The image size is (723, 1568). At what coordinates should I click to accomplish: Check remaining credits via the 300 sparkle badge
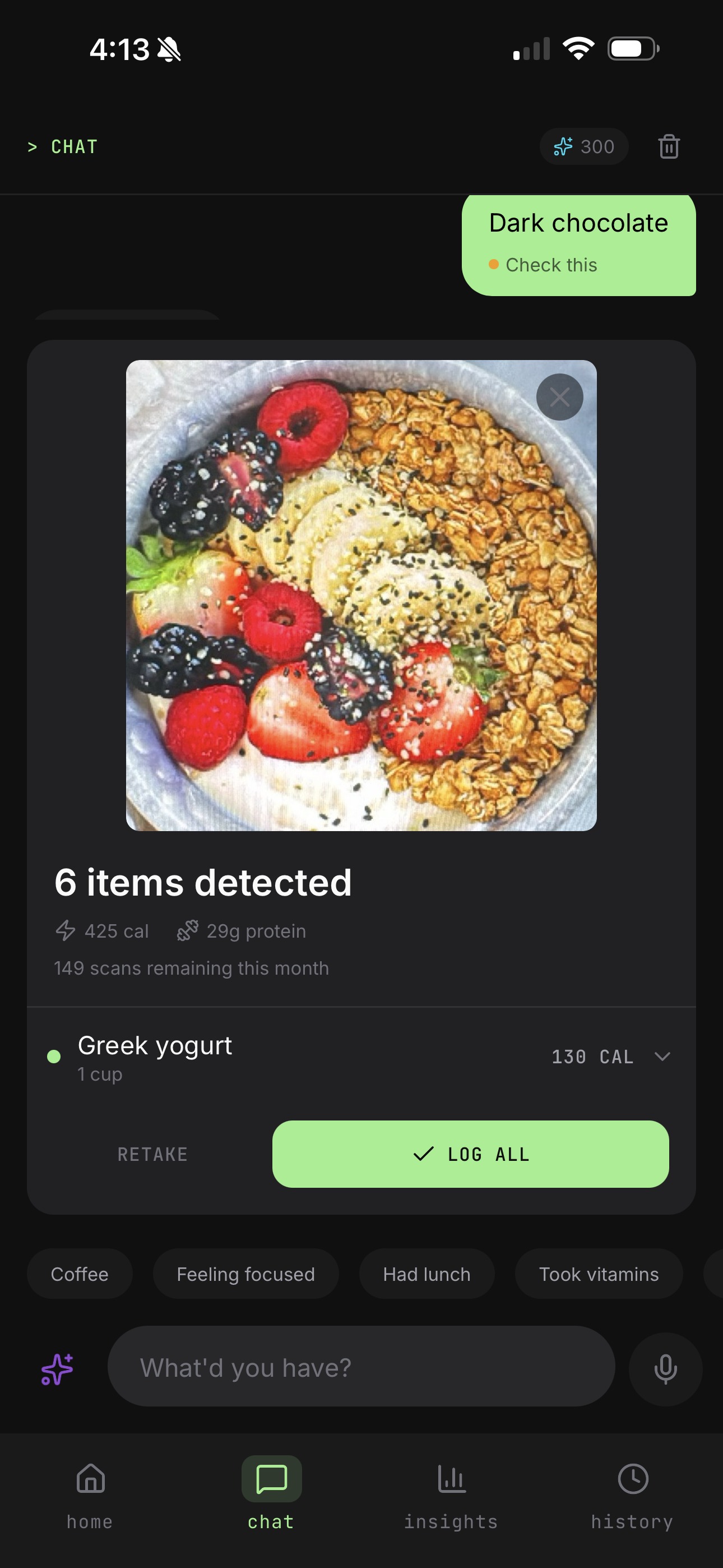tap(583, 146)
